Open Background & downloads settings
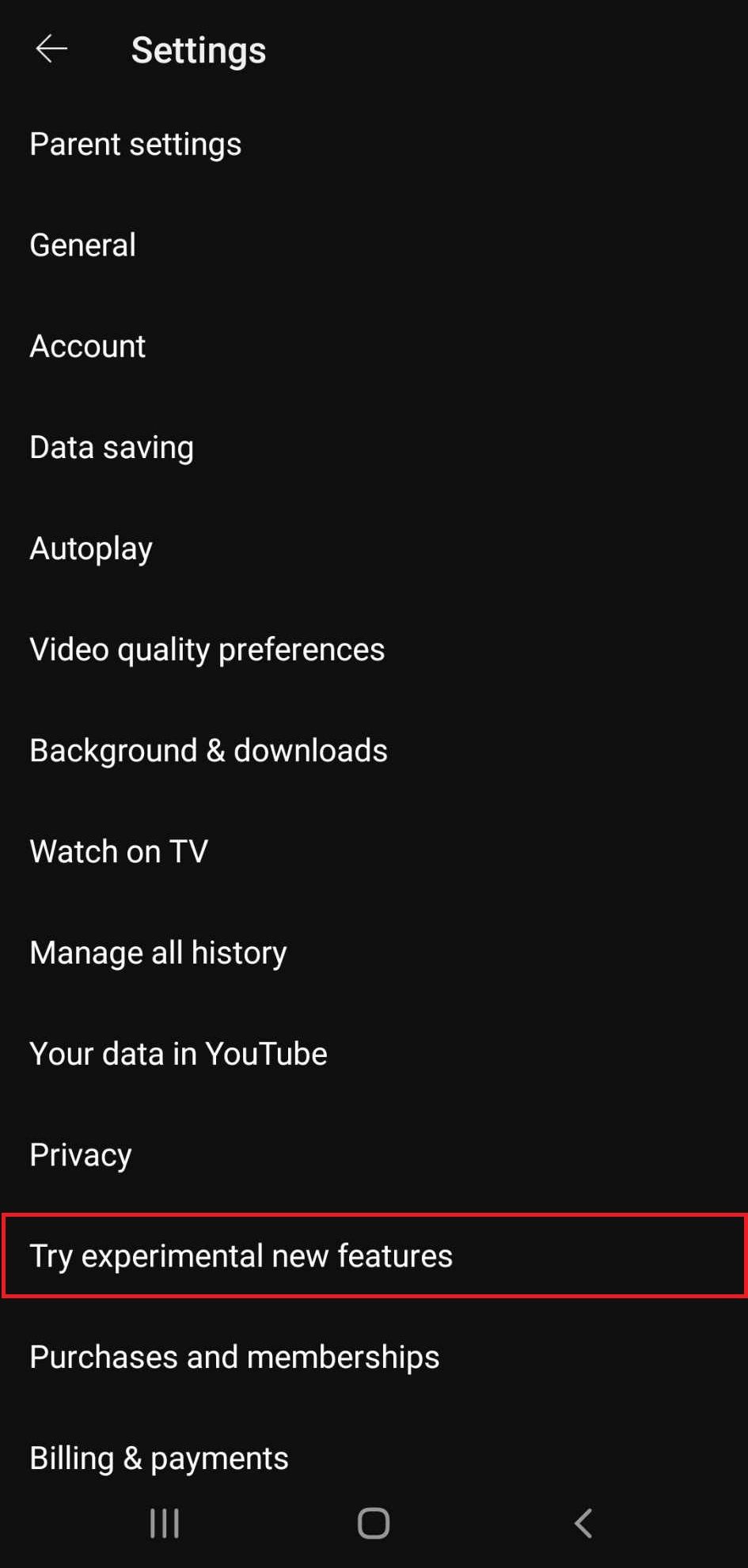This screenshot has width=748, height=1568. [x=207, y=750]
